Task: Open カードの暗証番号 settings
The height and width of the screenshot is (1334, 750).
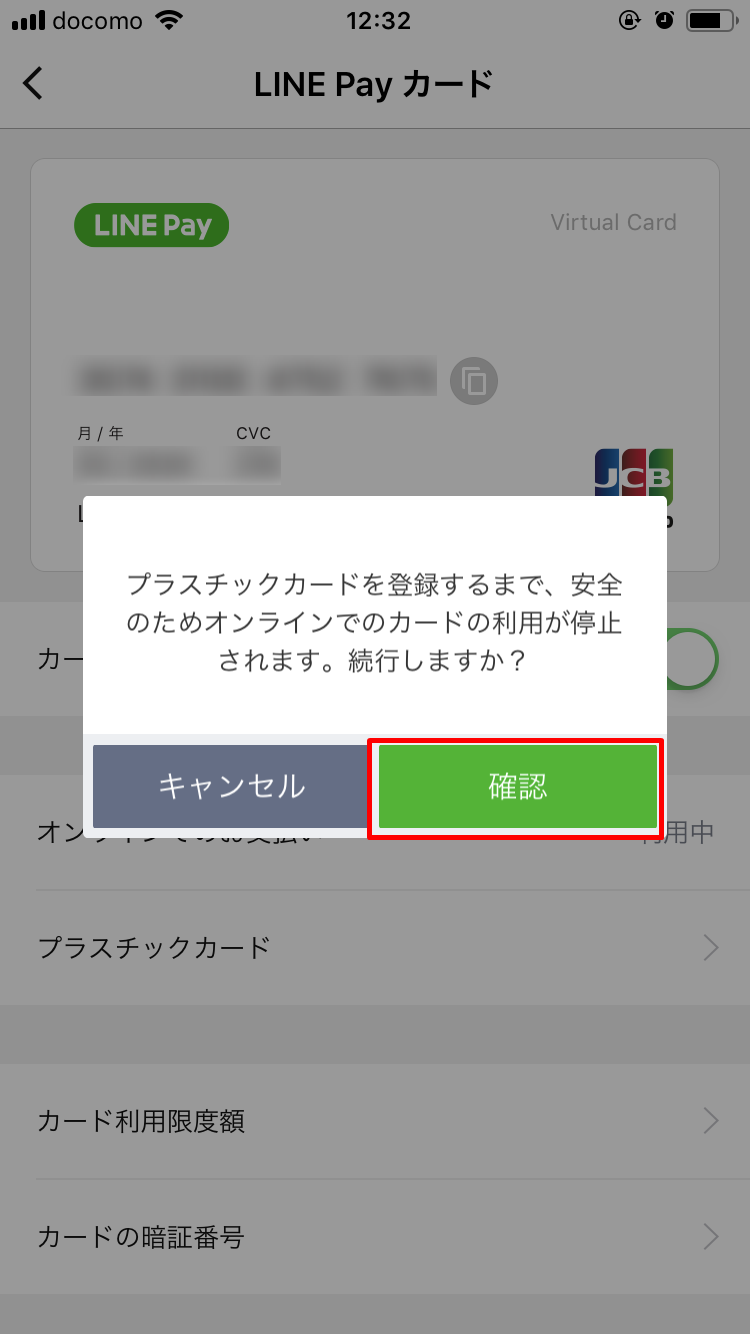Action: (x=375, y=1237)
